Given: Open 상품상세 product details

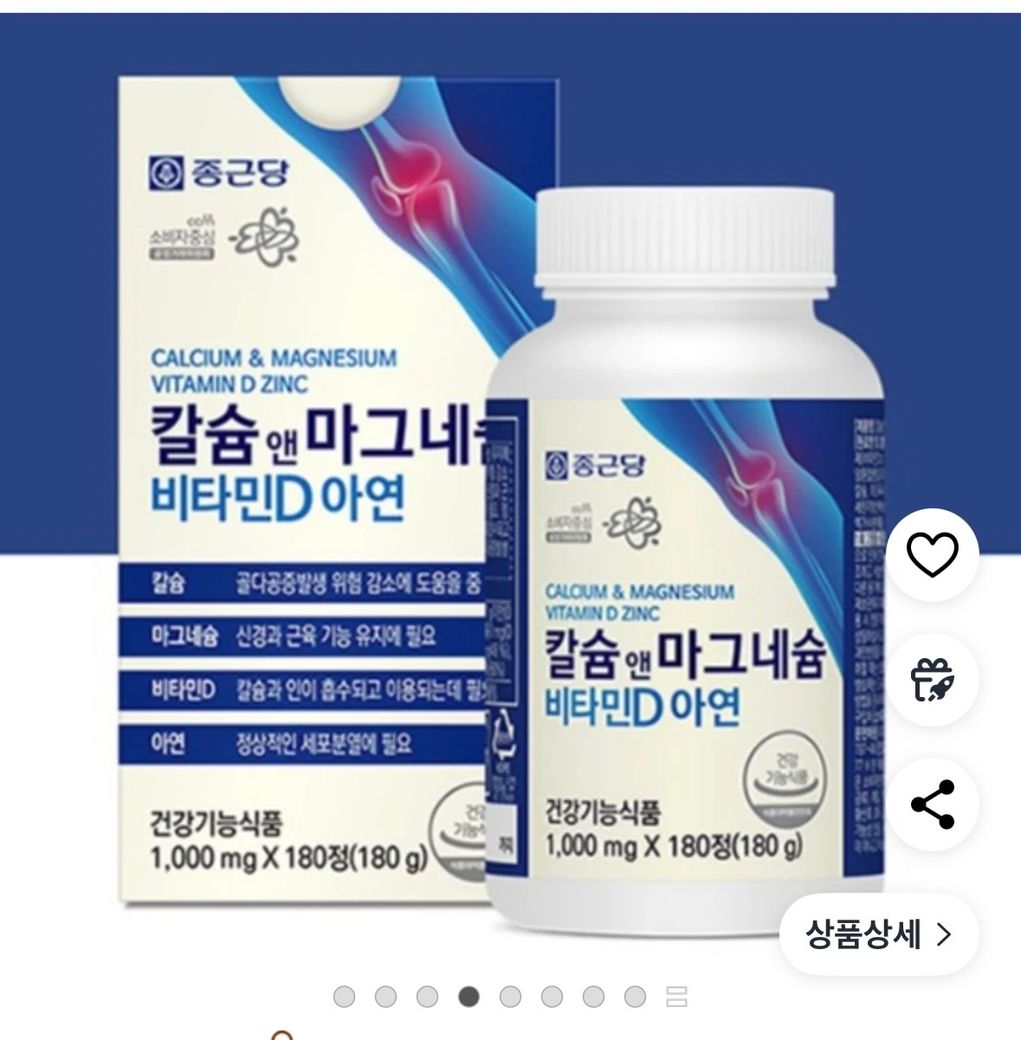Looking at the screenshot, I should (879, 934).
